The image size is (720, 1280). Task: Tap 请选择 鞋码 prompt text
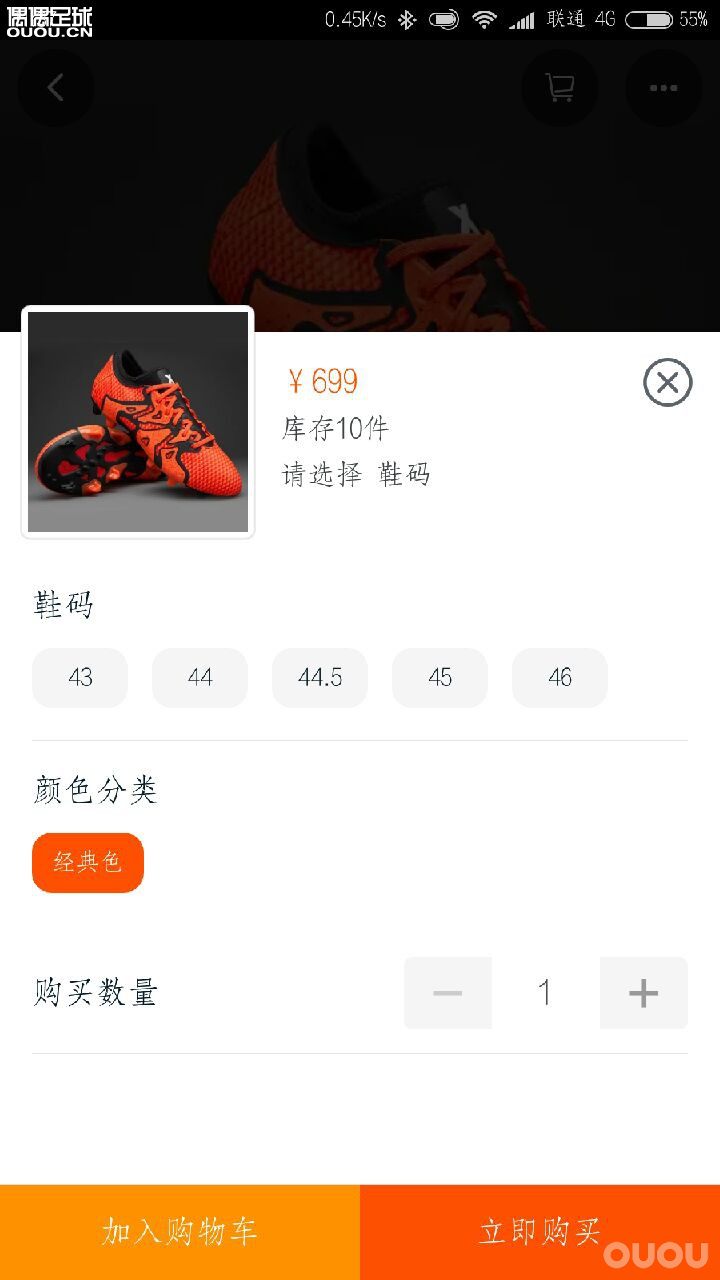pos(356,474)
